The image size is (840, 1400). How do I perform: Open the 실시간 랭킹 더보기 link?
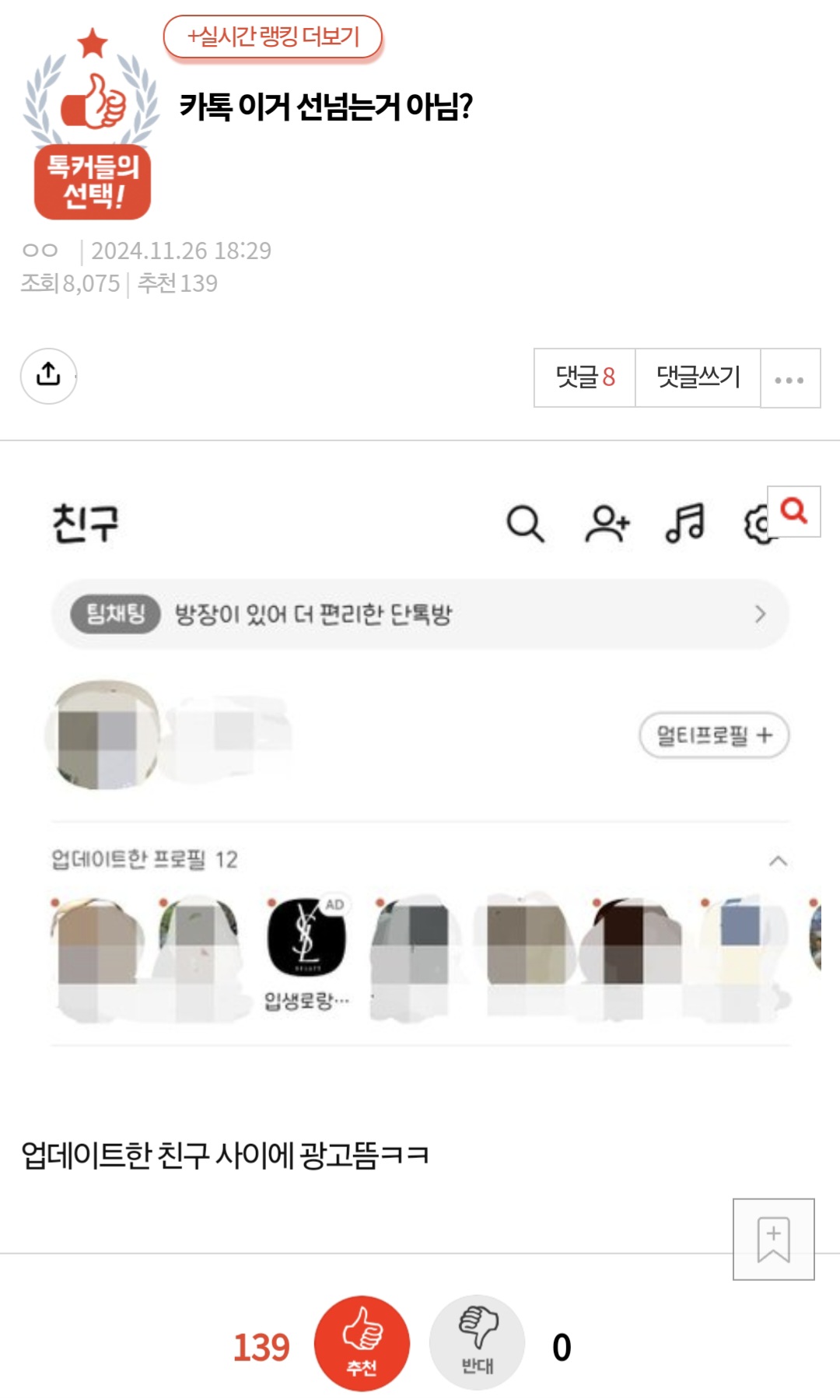click(x=273, y=37)
